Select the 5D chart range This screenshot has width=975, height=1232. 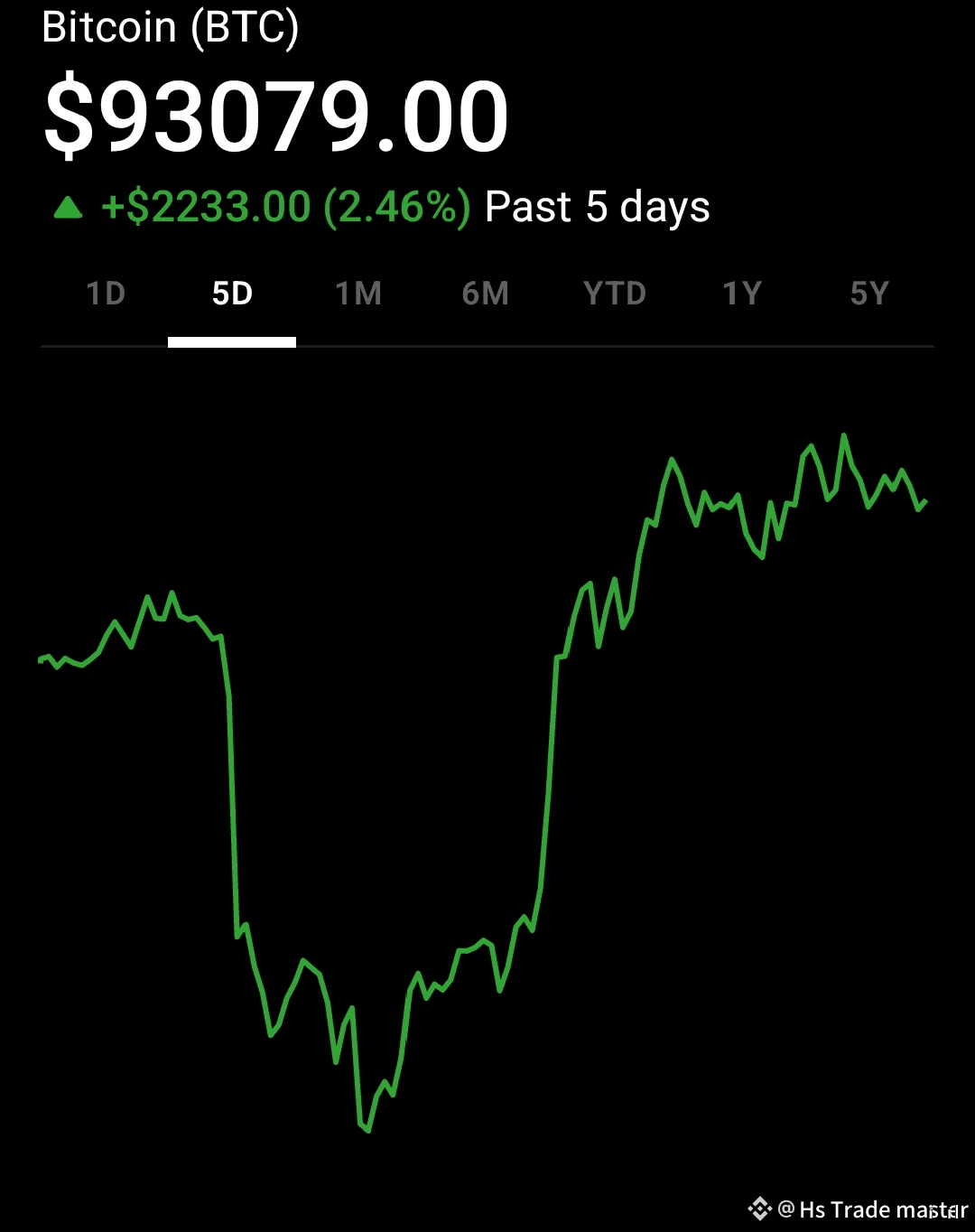pyautogui.click(x=232, y=294)
